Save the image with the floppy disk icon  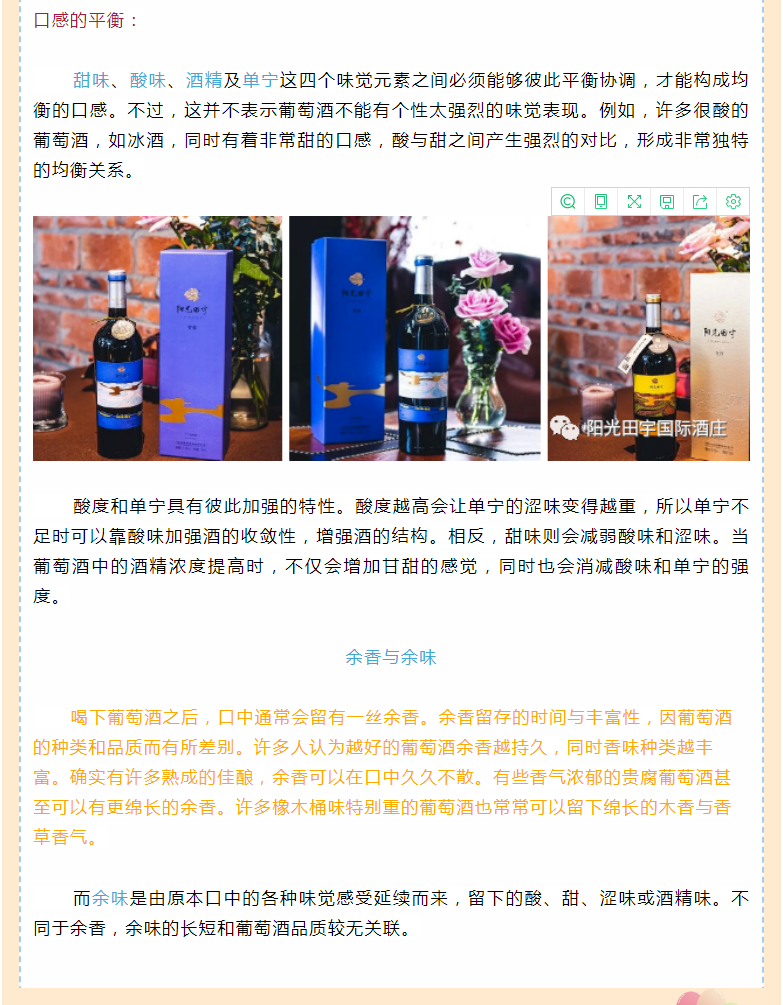(x=667, y=202)
